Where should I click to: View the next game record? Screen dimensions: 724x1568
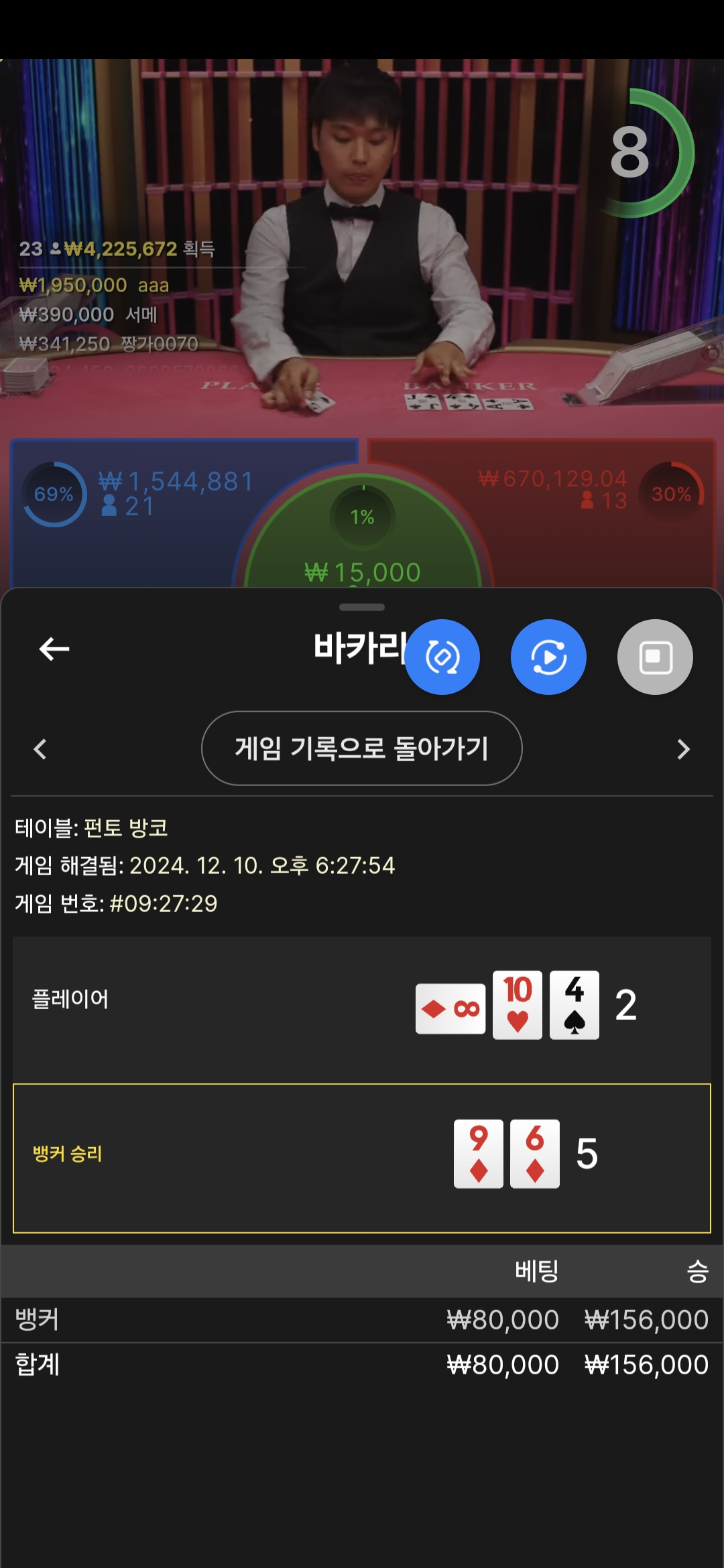(x=683, y=749)
